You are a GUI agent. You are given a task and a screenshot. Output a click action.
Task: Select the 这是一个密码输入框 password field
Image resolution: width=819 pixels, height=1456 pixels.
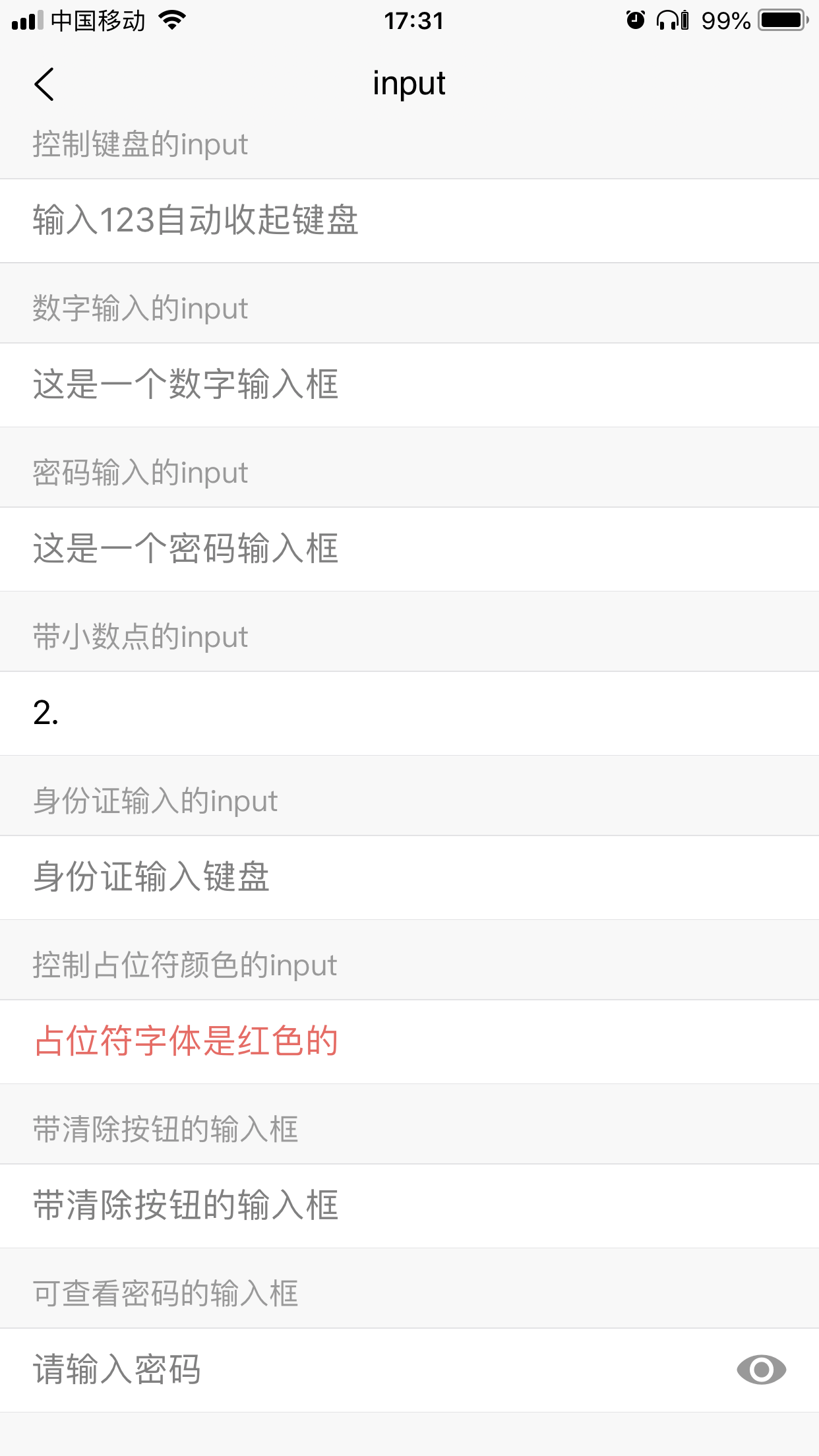tap(409, 549)
